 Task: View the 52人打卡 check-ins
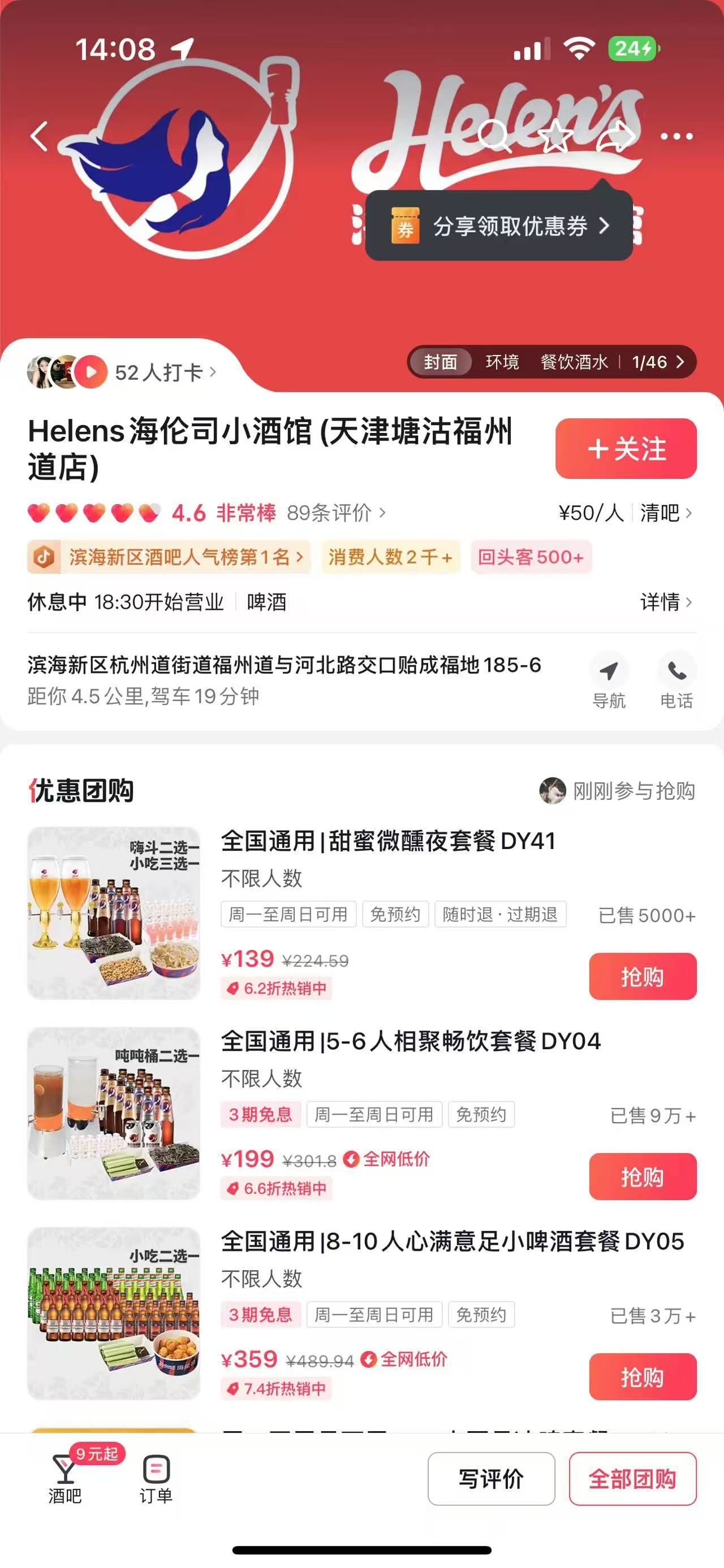(x=158, y=372)
